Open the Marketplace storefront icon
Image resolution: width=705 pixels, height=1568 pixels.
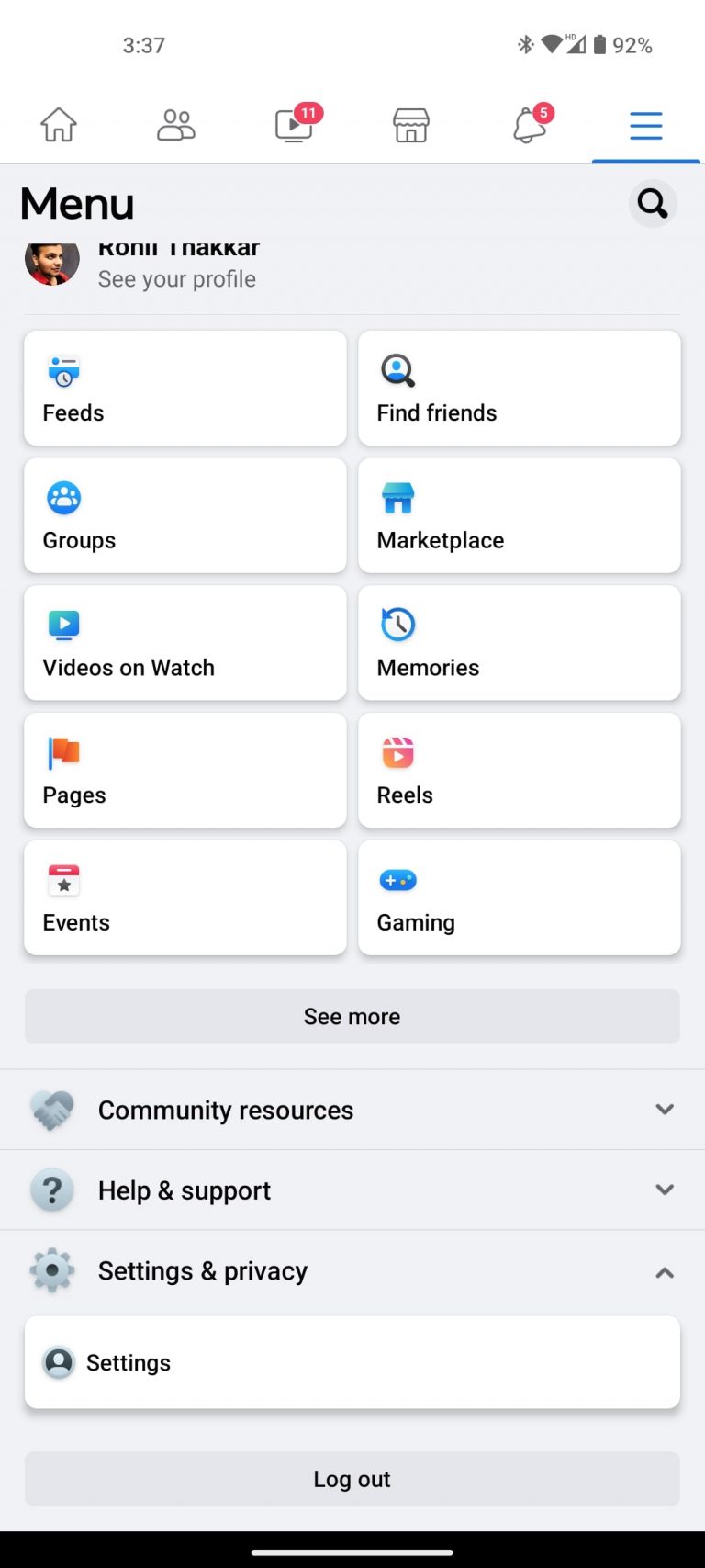coord(410,125)
